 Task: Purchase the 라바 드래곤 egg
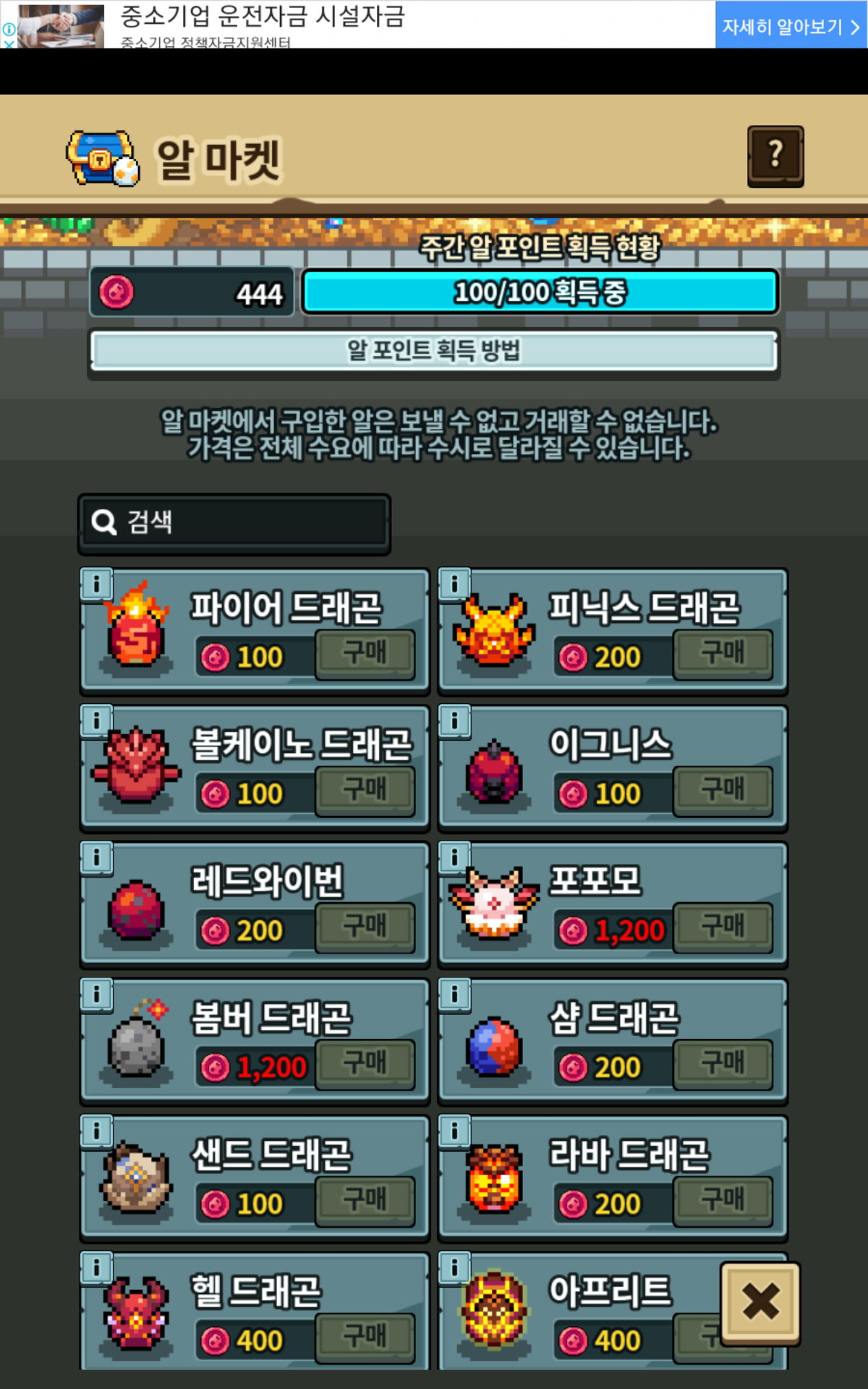(723, 1201)
